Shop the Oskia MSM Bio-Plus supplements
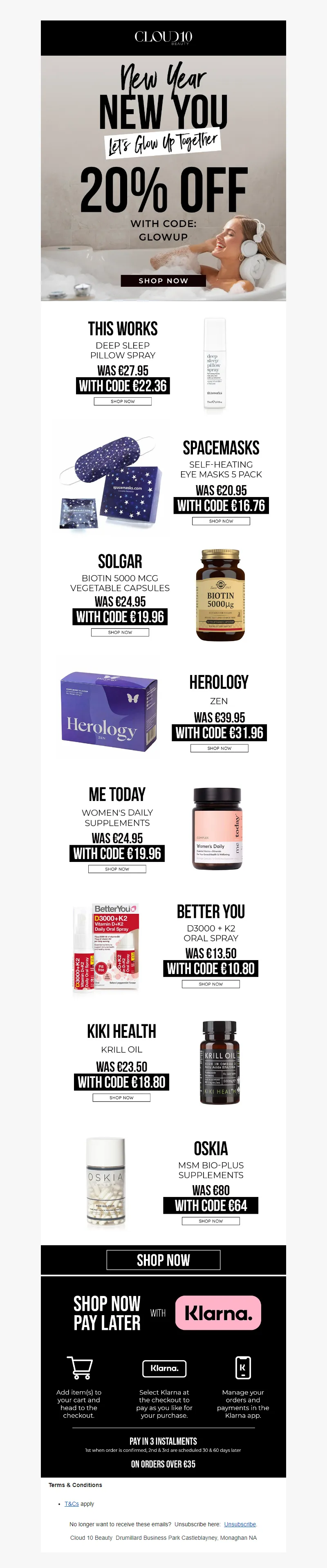The width and height of the screenshot is (327, 1568). [210, 1221]
